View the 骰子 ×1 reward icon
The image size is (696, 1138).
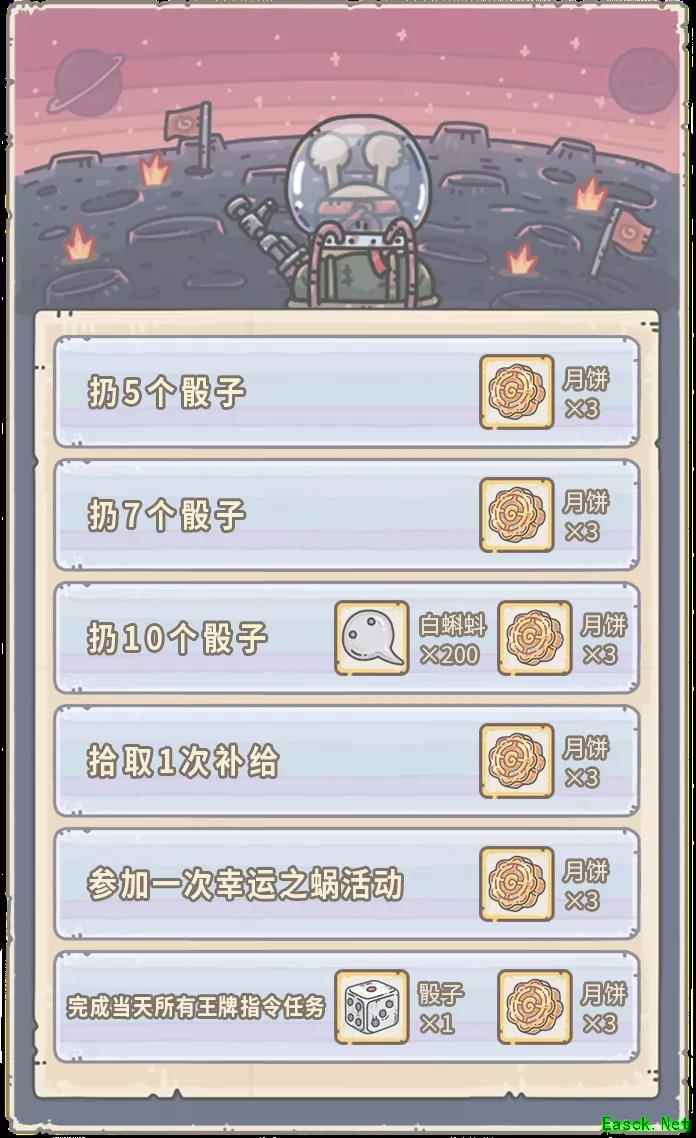coord(371,1006)
